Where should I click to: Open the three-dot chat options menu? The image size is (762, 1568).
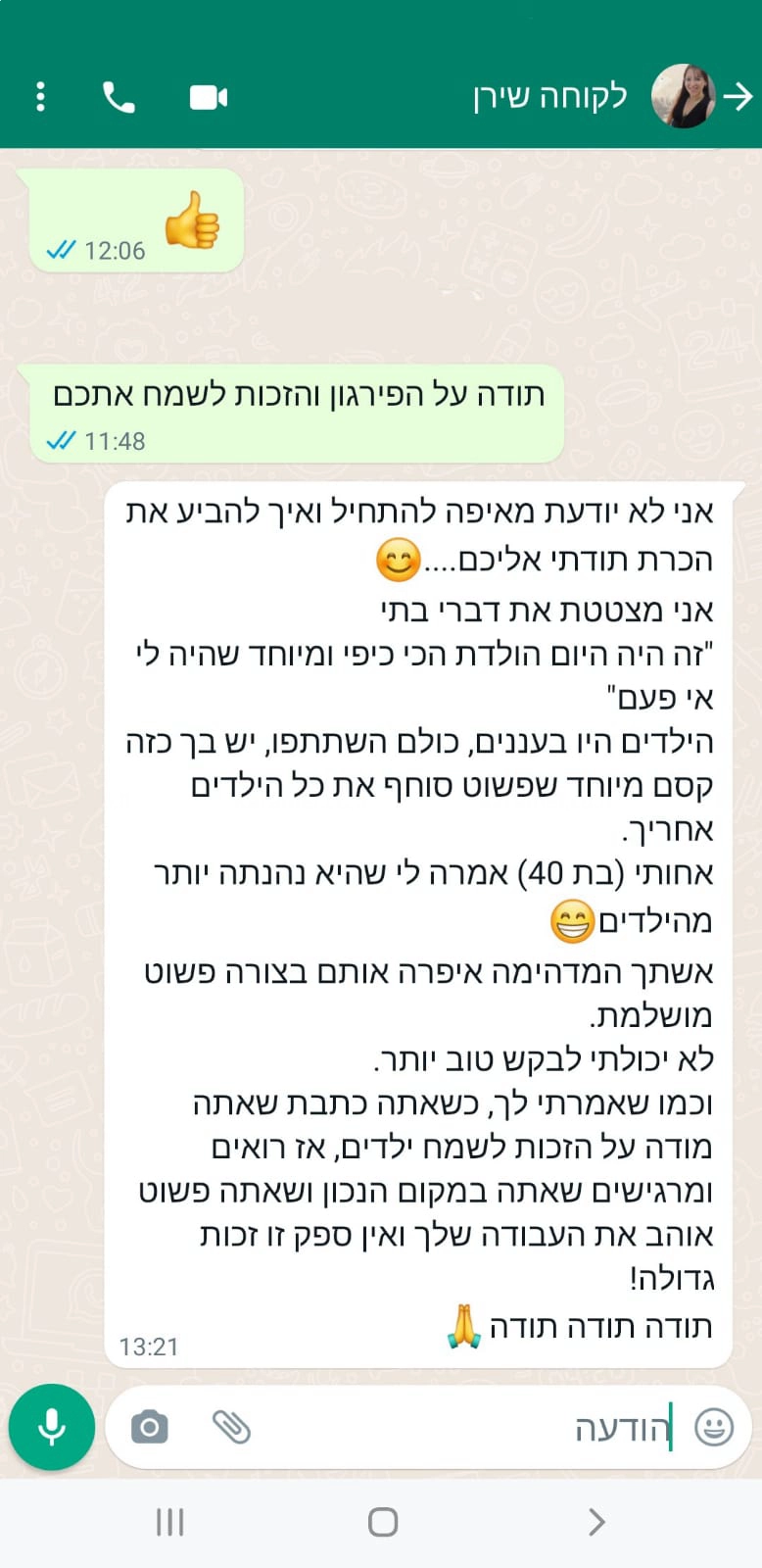[x=40, y=96]
